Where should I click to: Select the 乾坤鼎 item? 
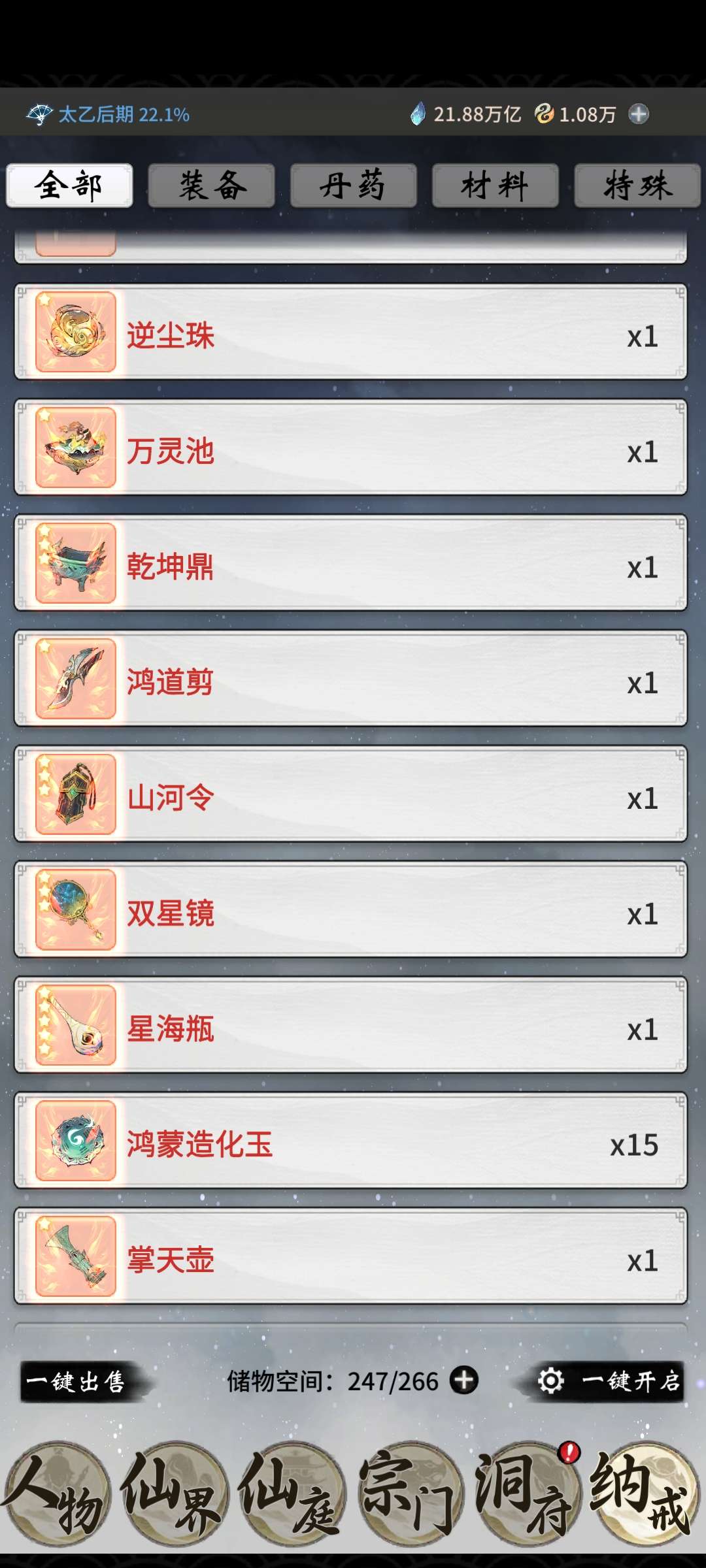[350, 563]
